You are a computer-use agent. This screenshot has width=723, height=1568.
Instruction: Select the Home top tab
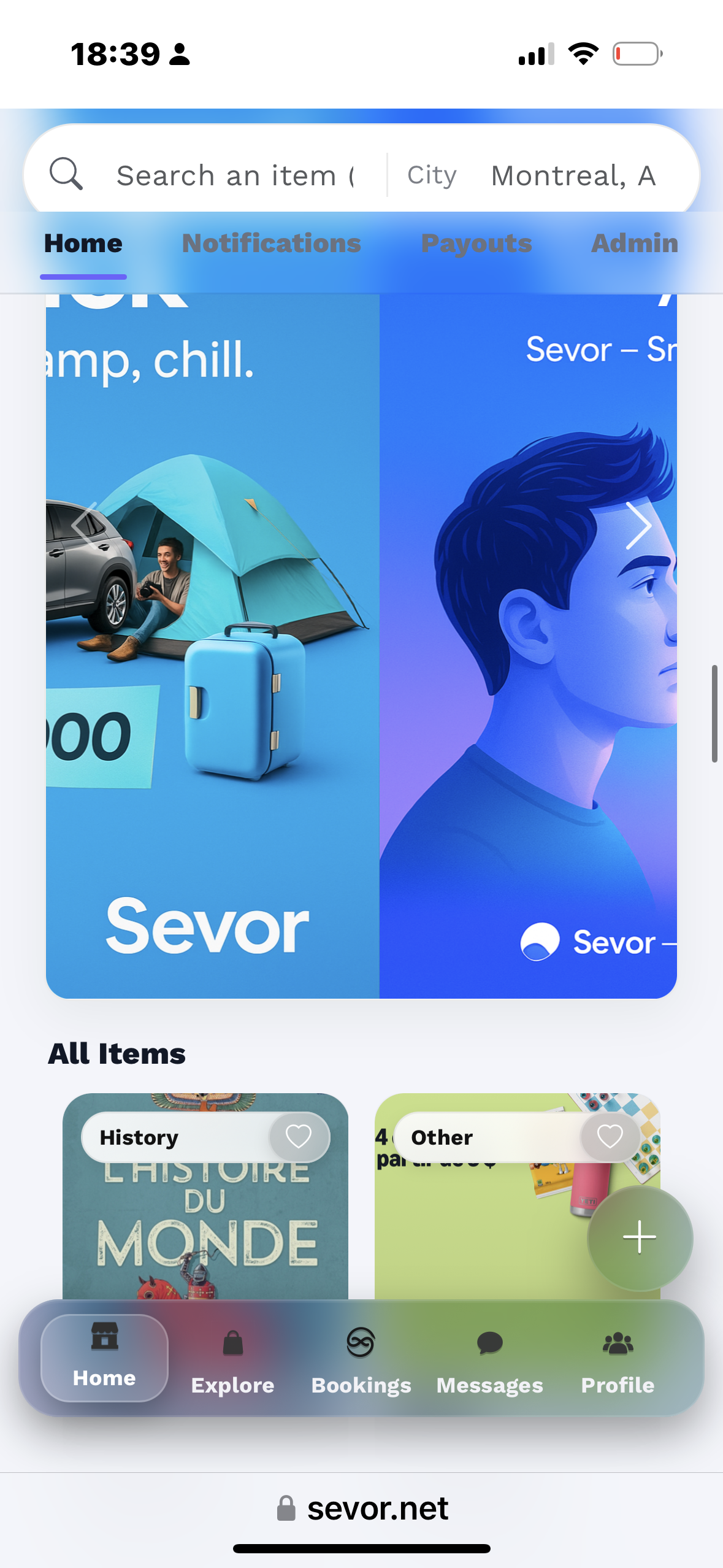(83, 244)
